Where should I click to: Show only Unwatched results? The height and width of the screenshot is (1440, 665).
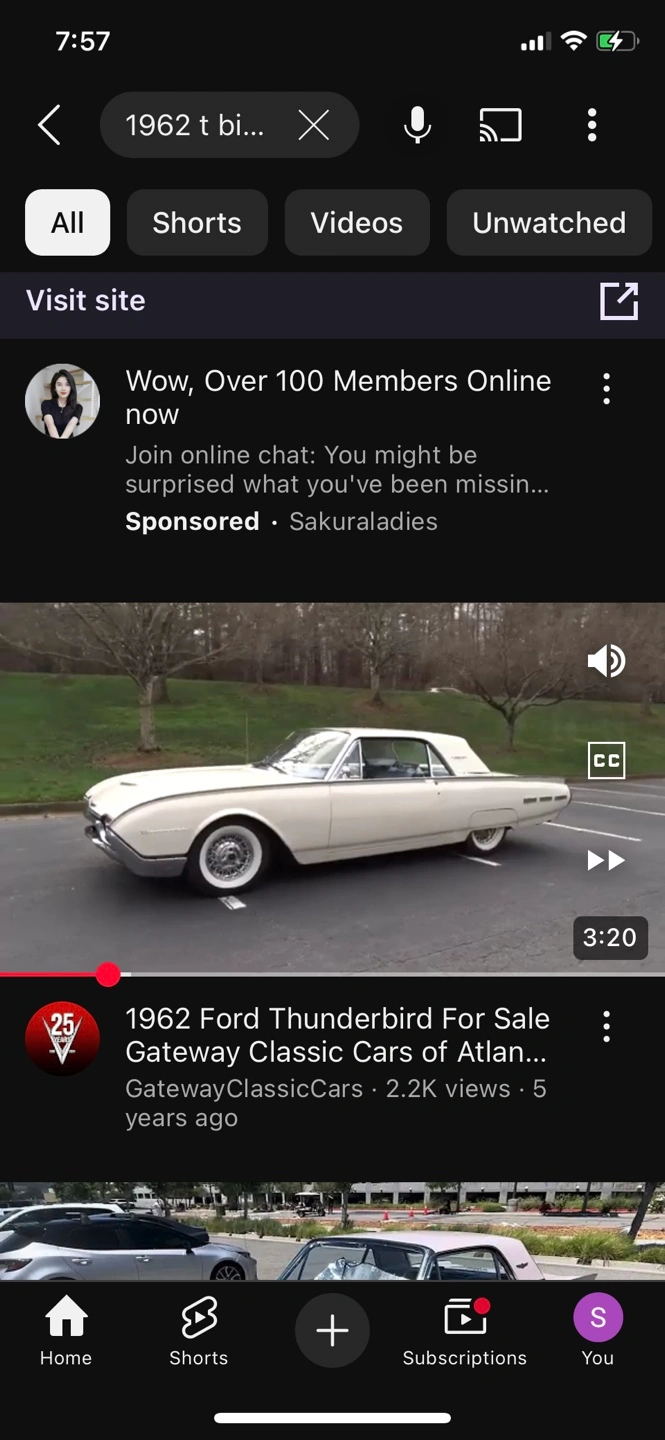click(x=549, y=222)
